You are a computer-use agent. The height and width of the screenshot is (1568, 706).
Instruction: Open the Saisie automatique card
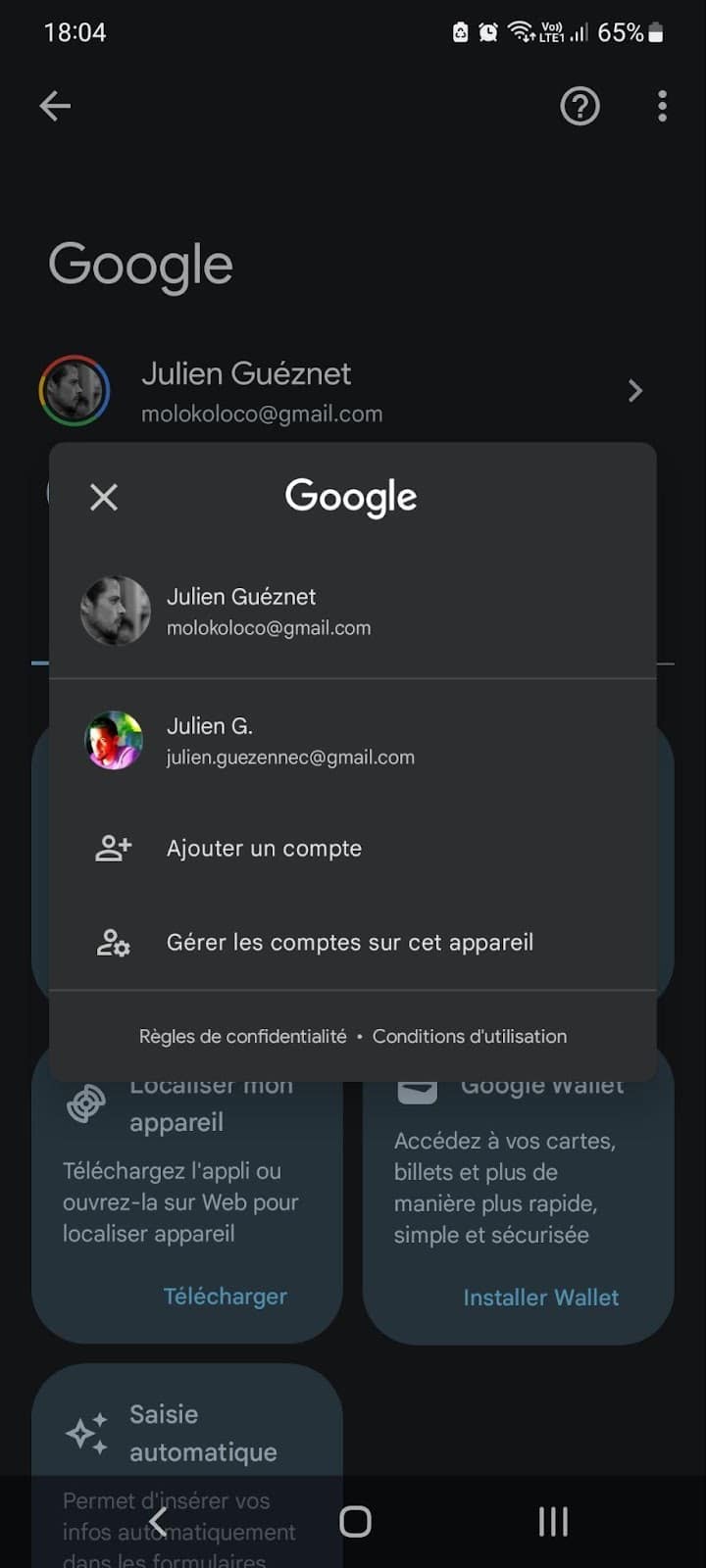tap(186, 1433)
